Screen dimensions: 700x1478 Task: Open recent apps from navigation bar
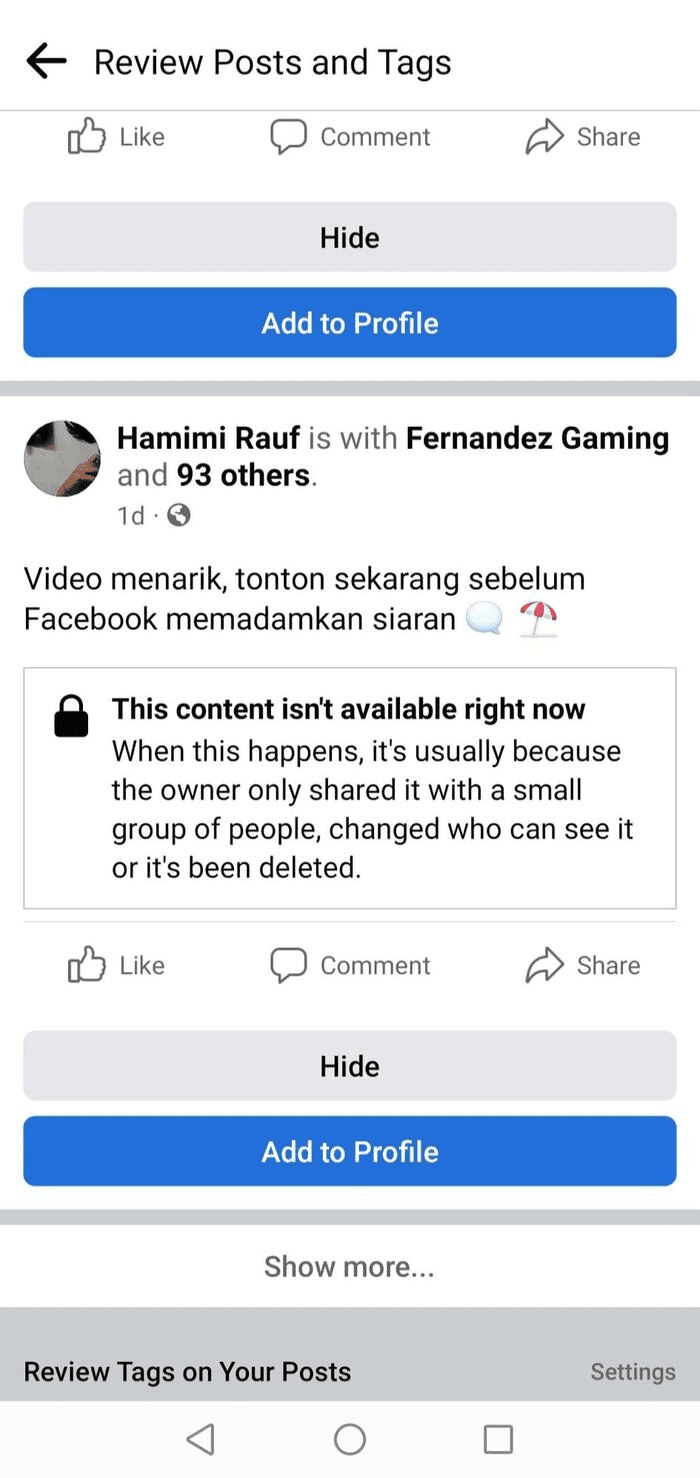tap(498, 1439)
